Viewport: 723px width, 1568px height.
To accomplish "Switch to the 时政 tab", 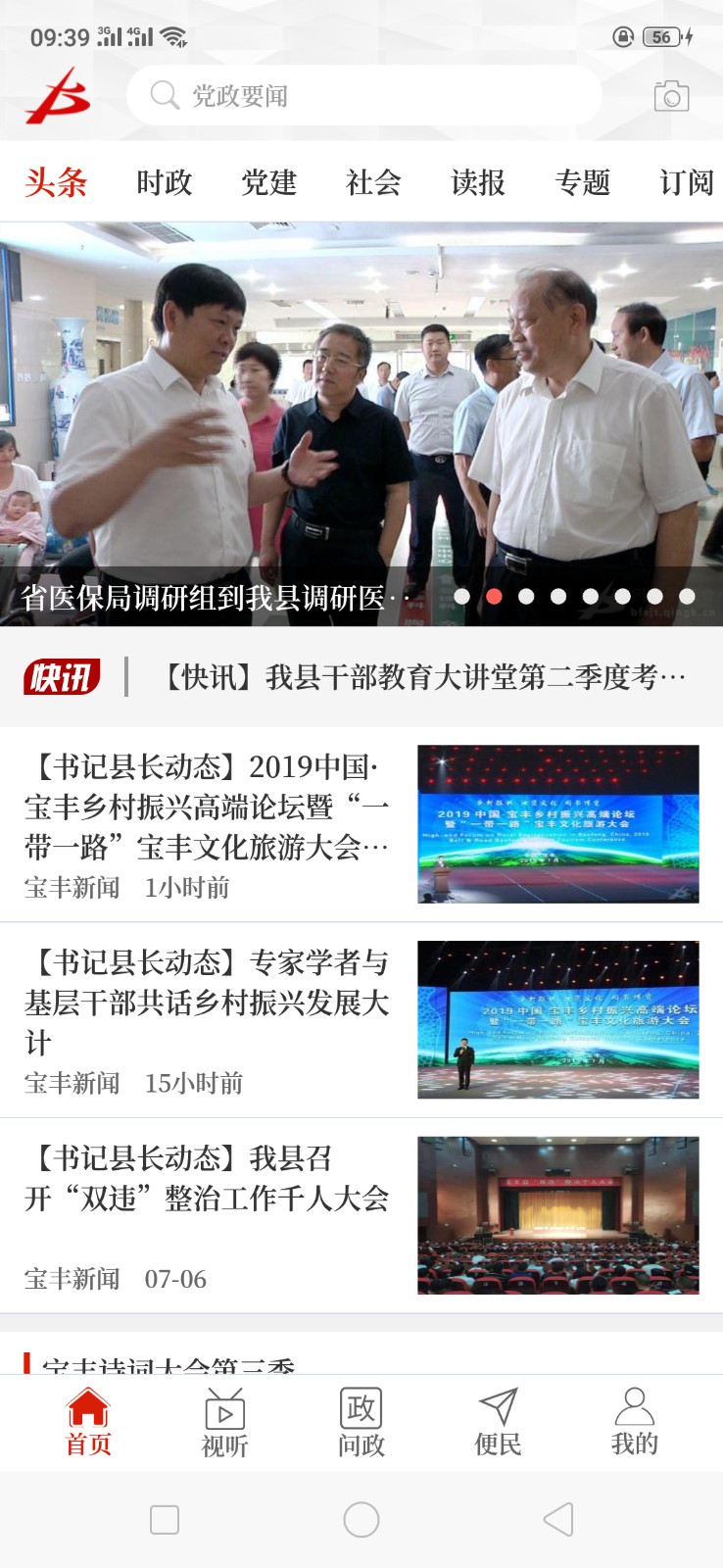I will point(164,182).
